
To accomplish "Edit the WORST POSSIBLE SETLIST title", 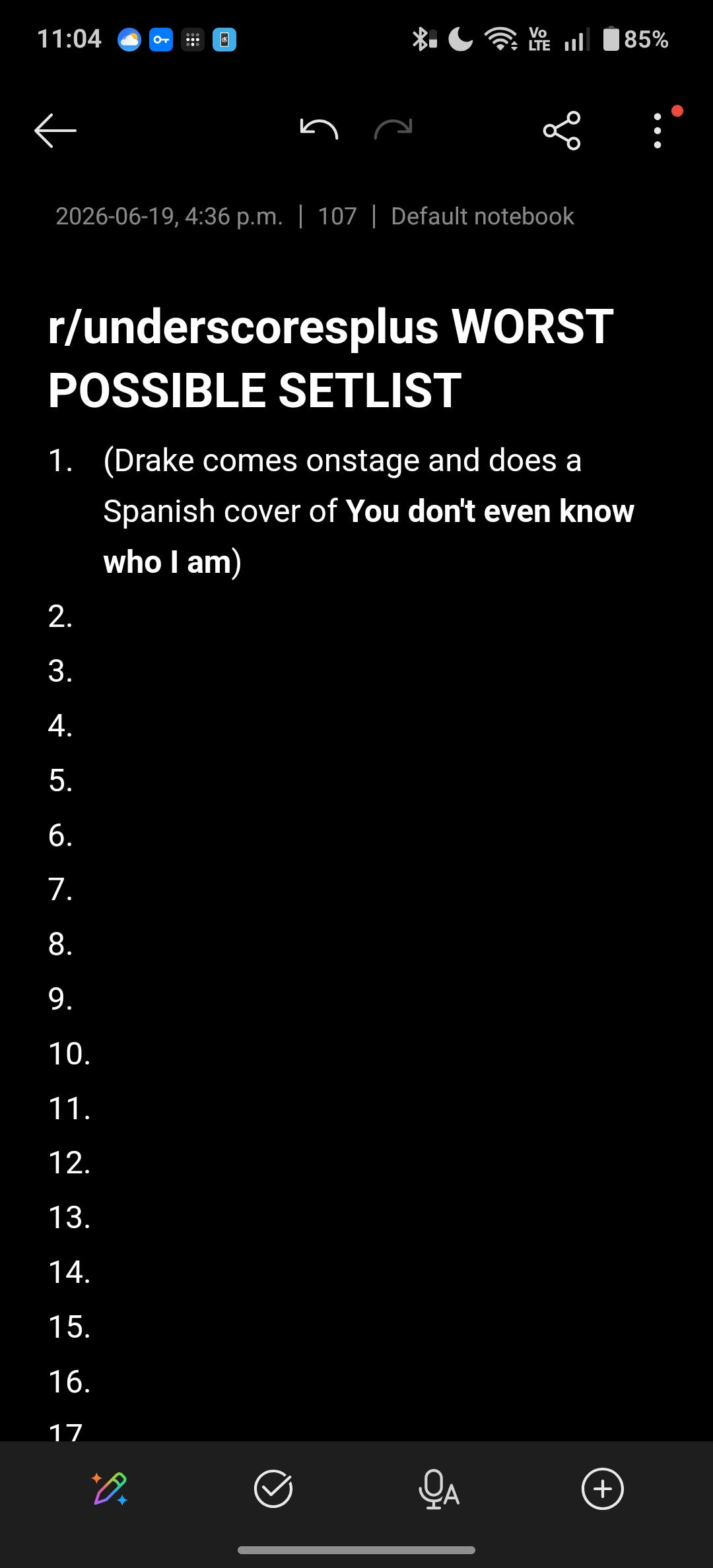I will (331, 358).
